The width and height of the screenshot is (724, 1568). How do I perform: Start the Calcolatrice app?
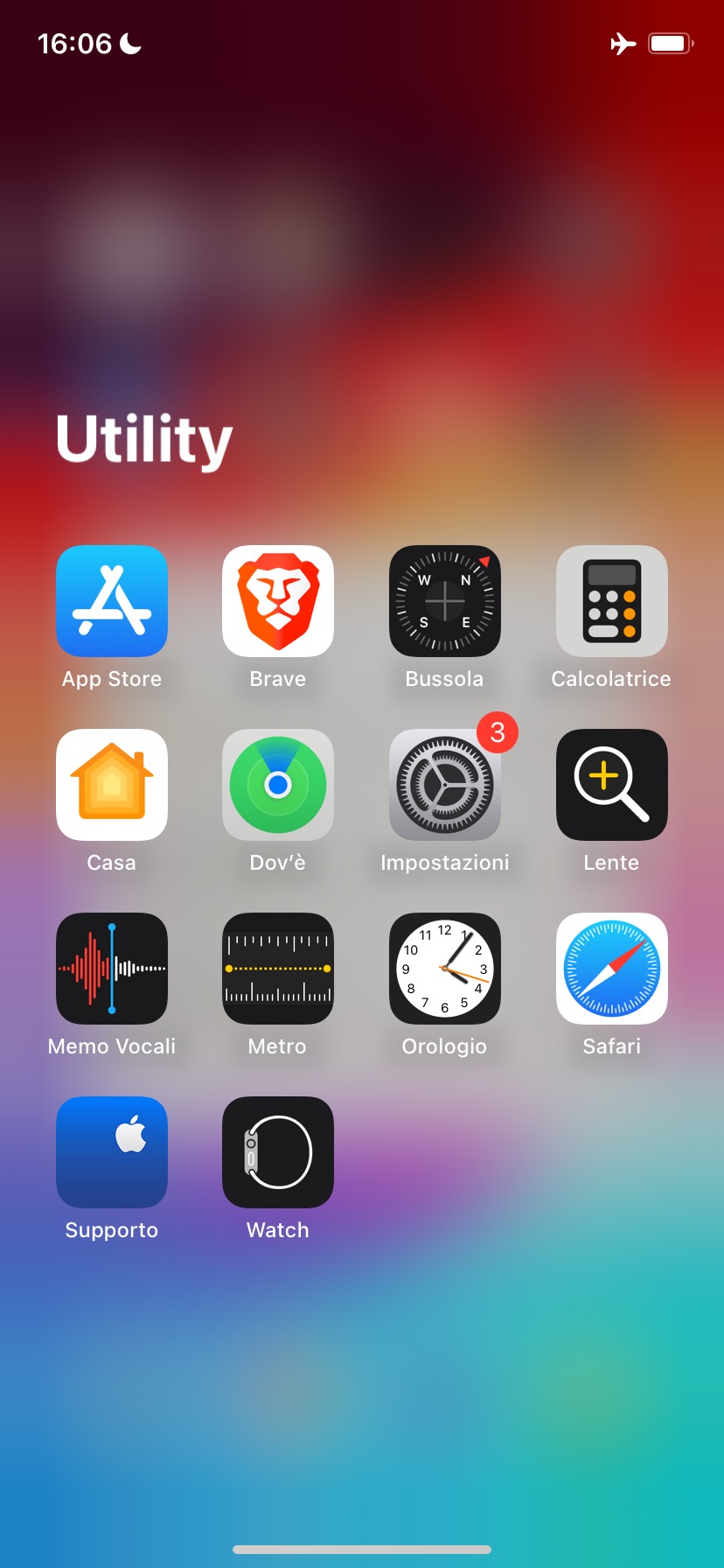click(x=612, y=601)
